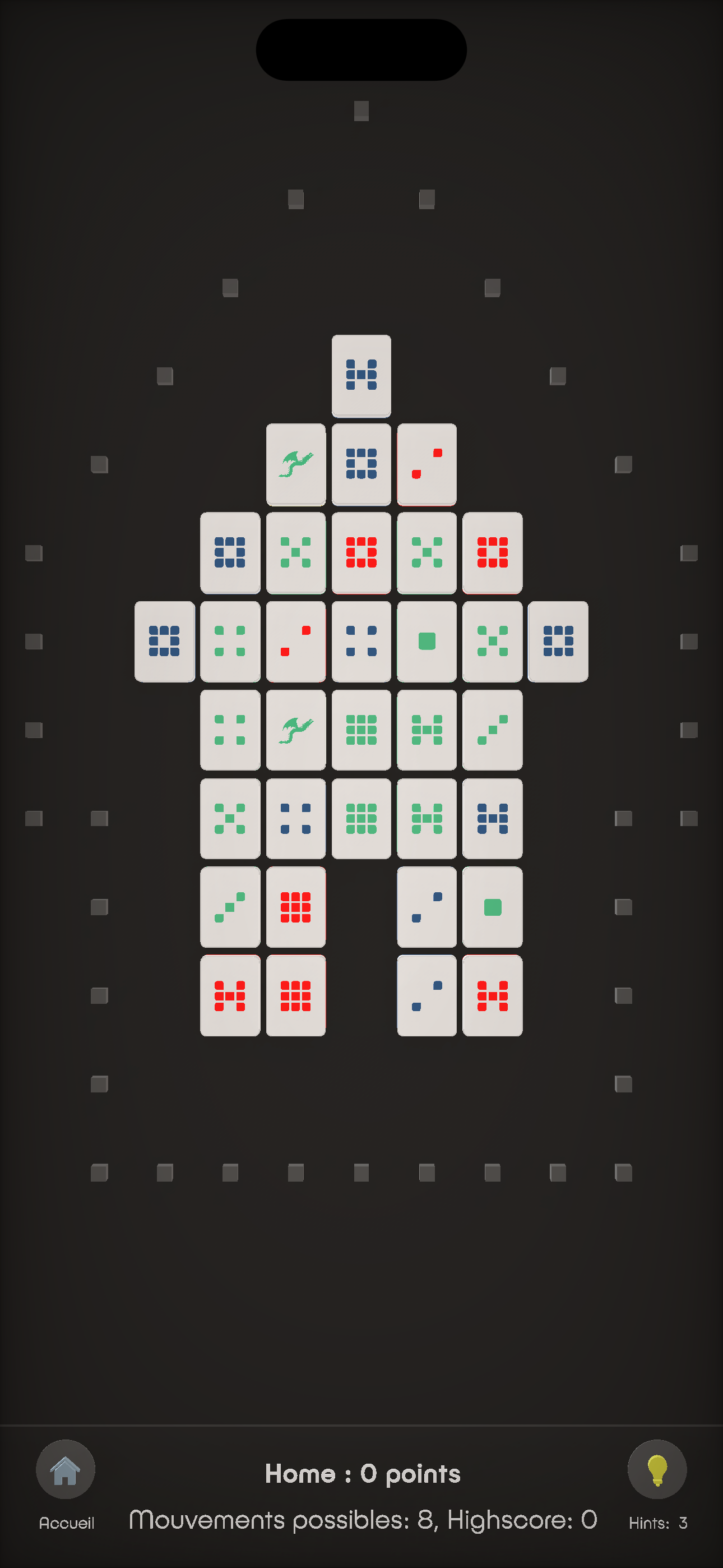This screenshot has height=1568, width=723.
Task: Choose the blue eight-dot tile between dragon and red two
Action: (361, 464)
